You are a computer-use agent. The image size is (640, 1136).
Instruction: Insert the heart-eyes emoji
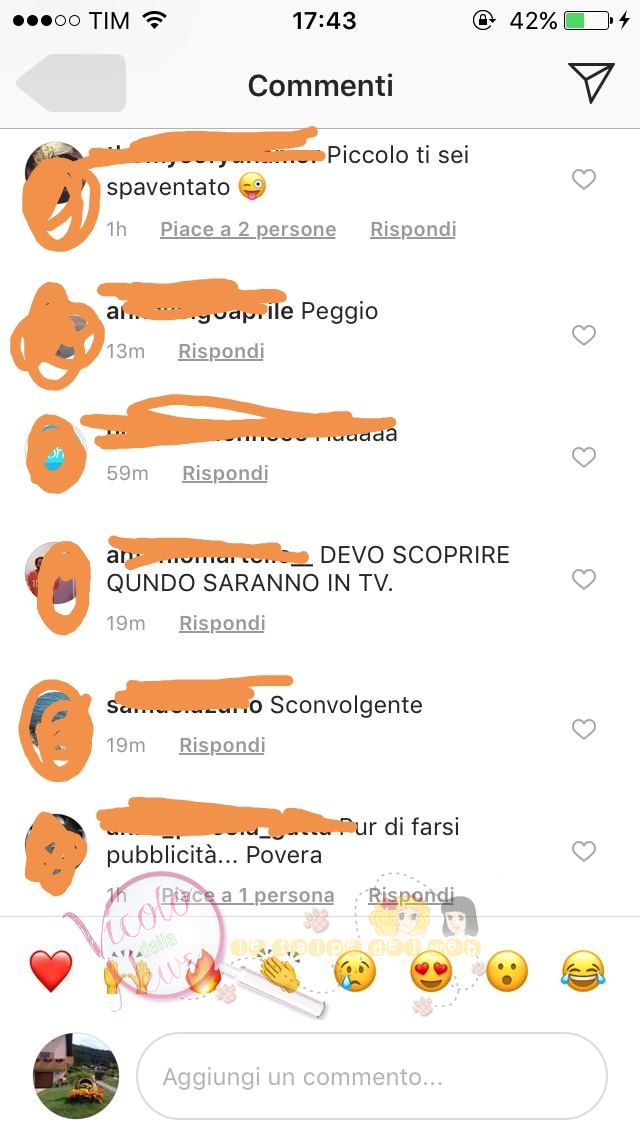coord(431,970)
